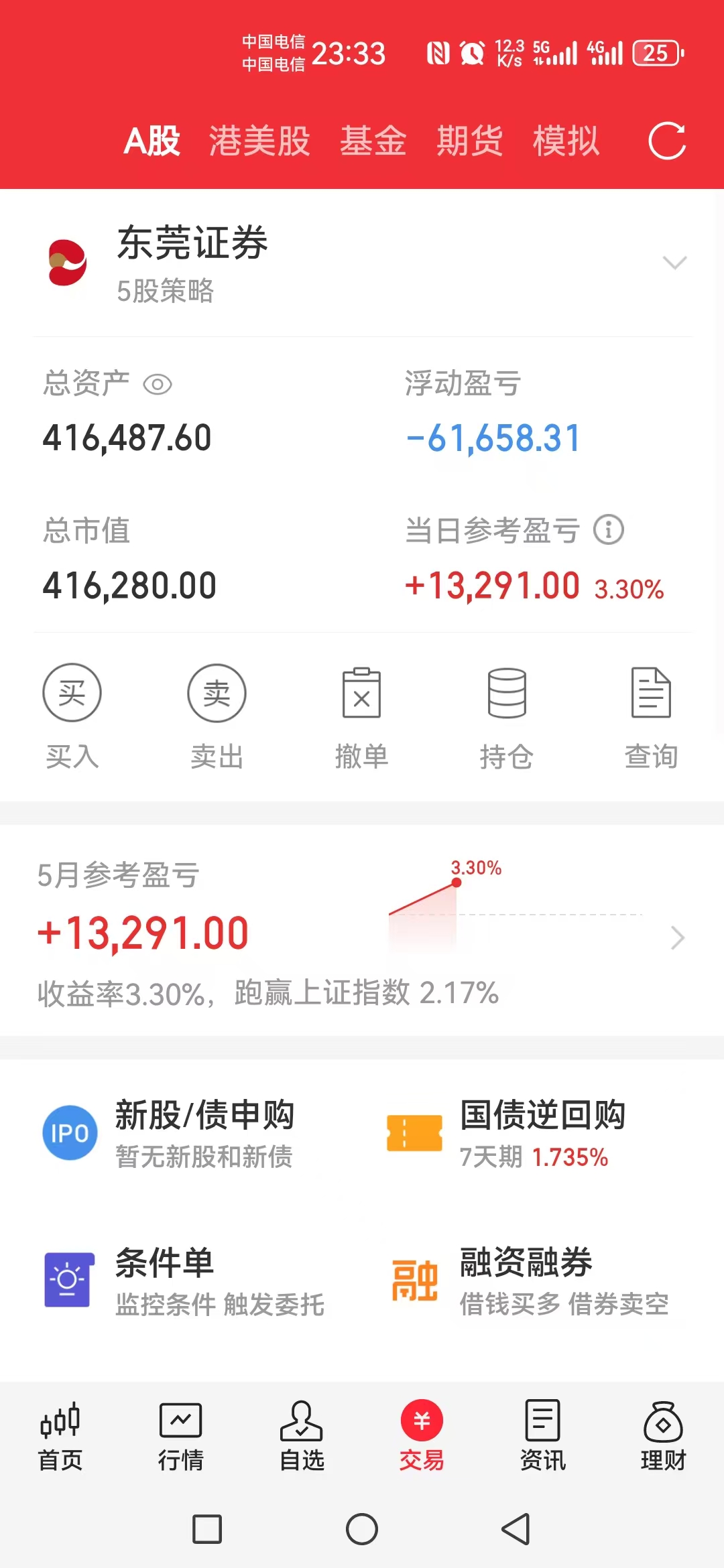The image size is (724, 1568).
Task: Open the 期货 tab
Action: pyautogui.click(x=469, y=141)
